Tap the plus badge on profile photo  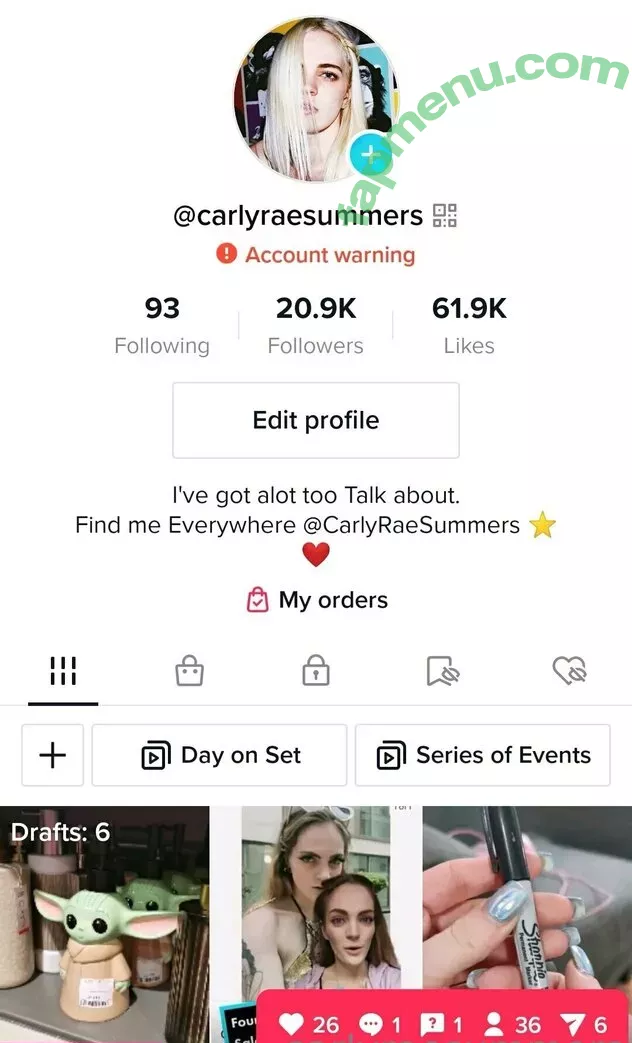(x=370, y=155)
